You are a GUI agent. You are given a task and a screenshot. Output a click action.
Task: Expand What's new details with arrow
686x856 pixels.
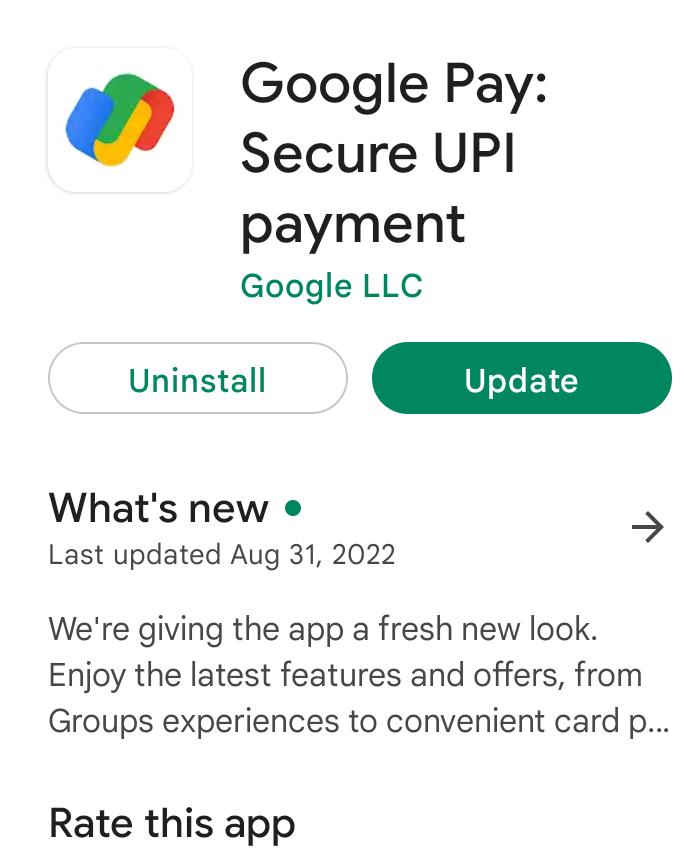click(648, 527)
